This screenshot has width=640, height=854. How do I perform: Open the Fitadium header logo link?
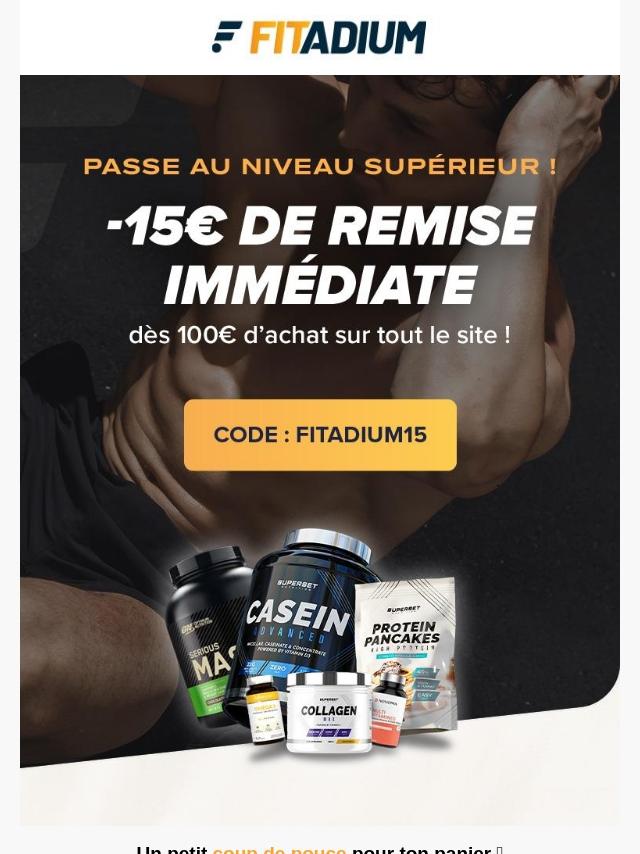pyautogui.click(x=319, y=38)
